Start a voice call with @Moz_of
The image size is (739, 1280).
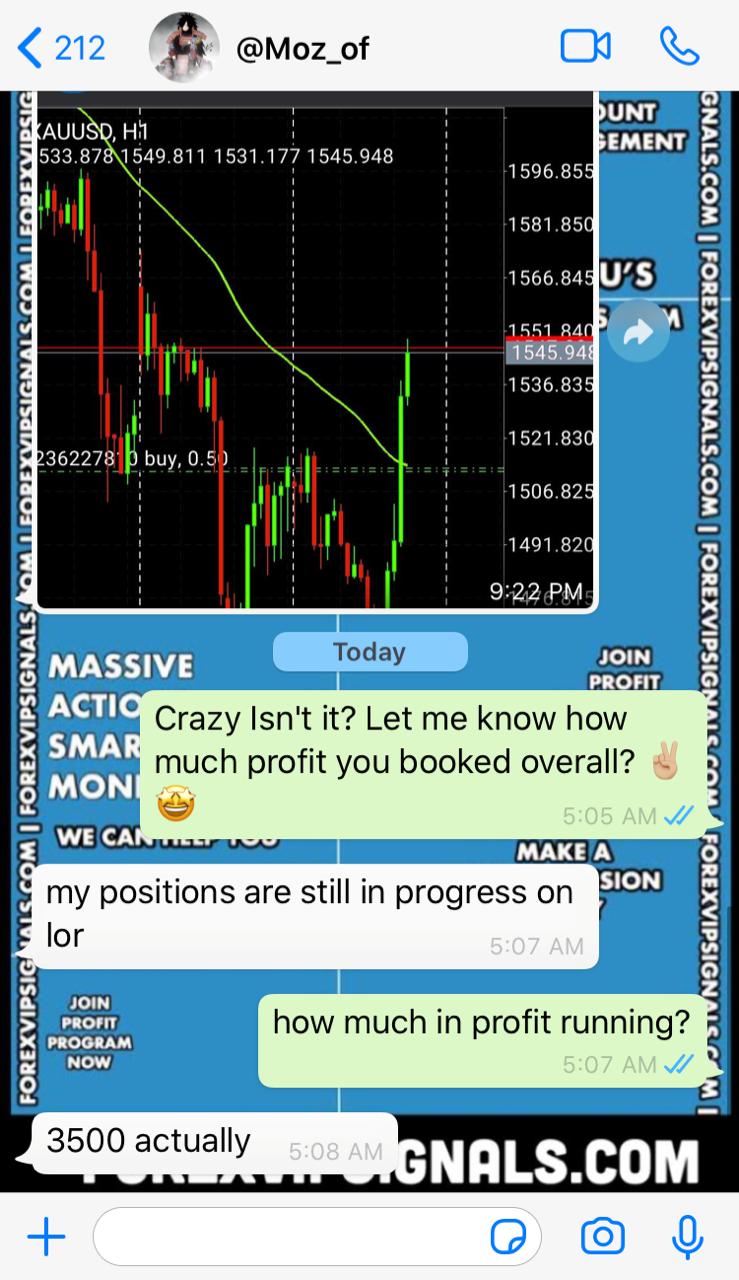coord(680,47)
